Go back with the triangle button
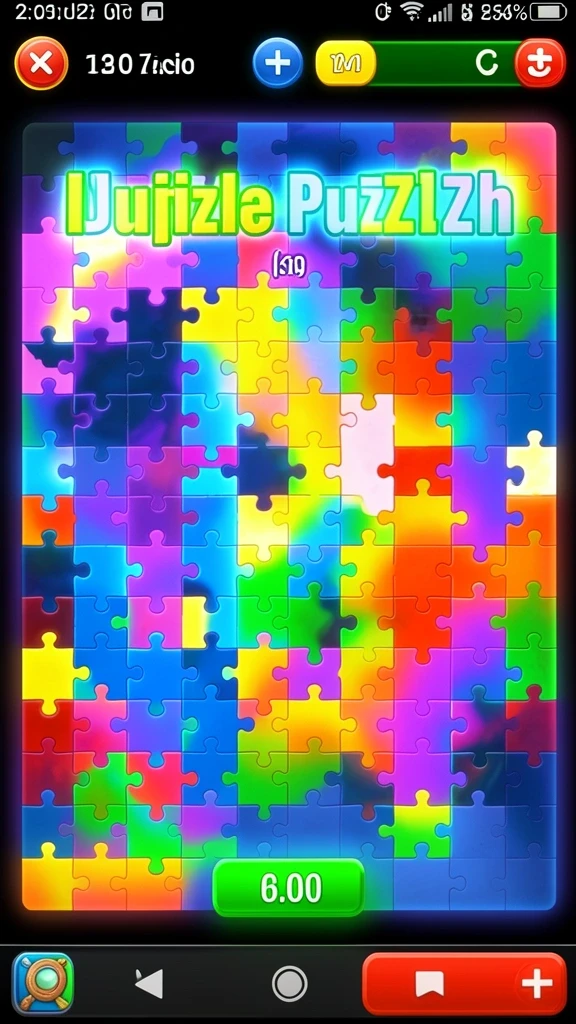Screen dimensions: 576x1024 pos(150,984)
